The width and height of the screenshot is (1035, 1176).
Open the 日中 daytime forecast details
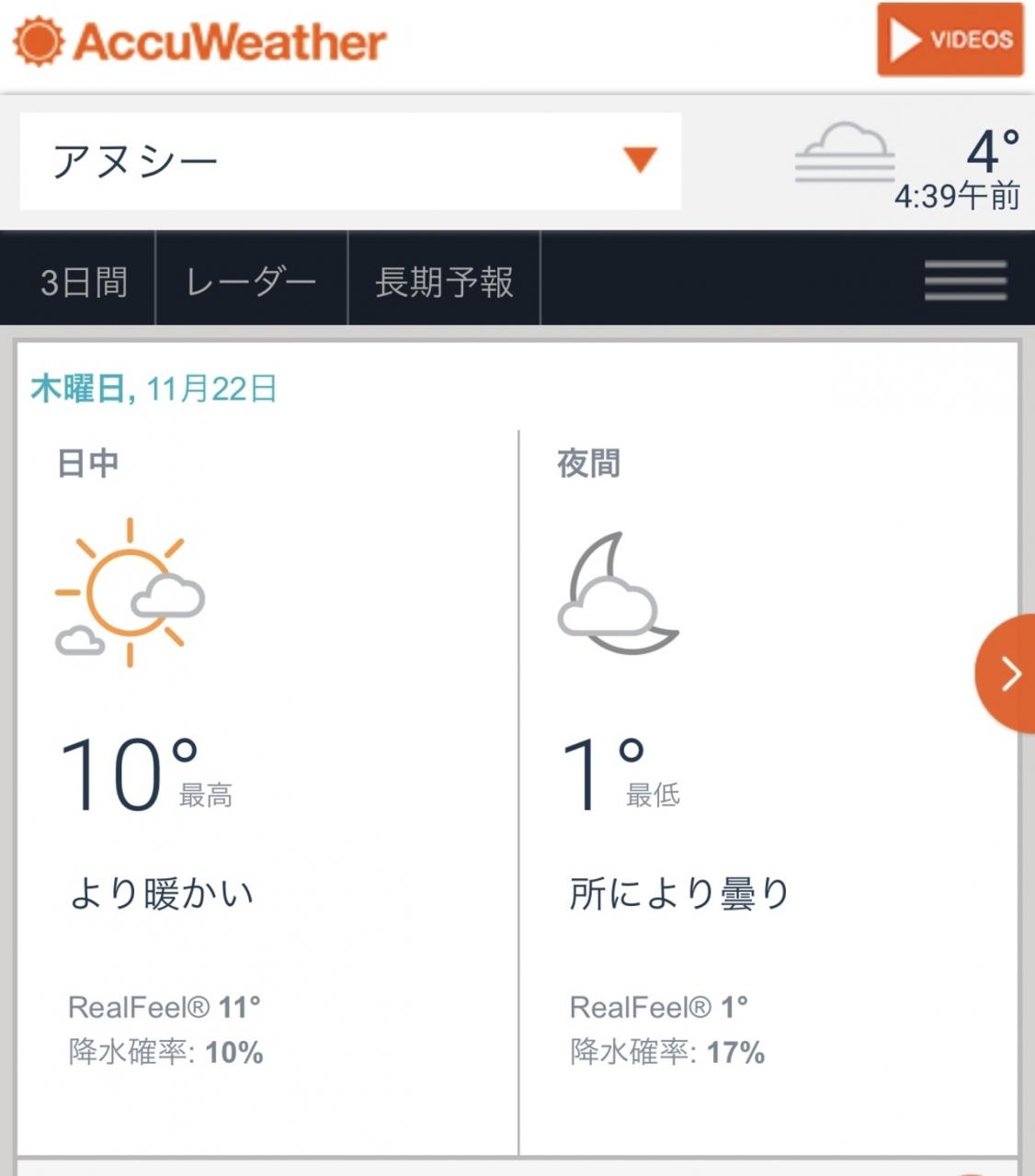(x=267, y=790)
